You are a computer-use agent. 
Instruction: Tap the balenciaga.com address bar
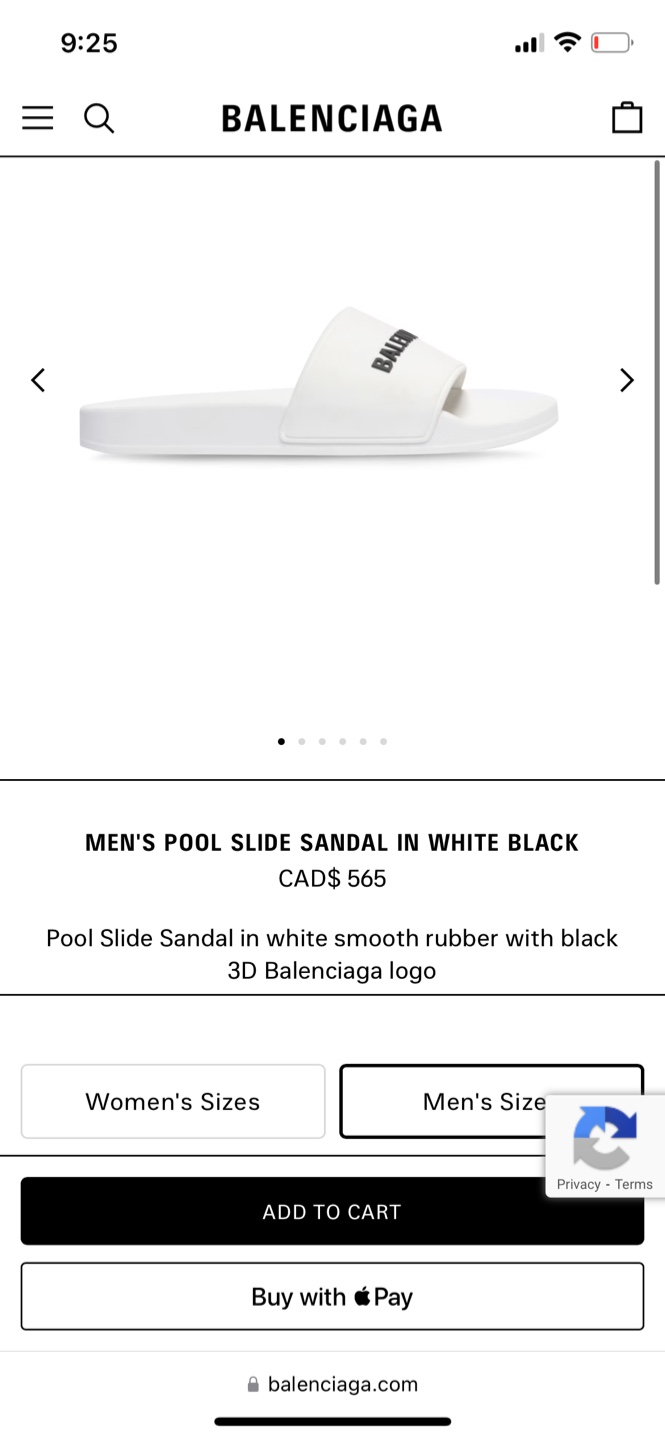(332, 1384)
